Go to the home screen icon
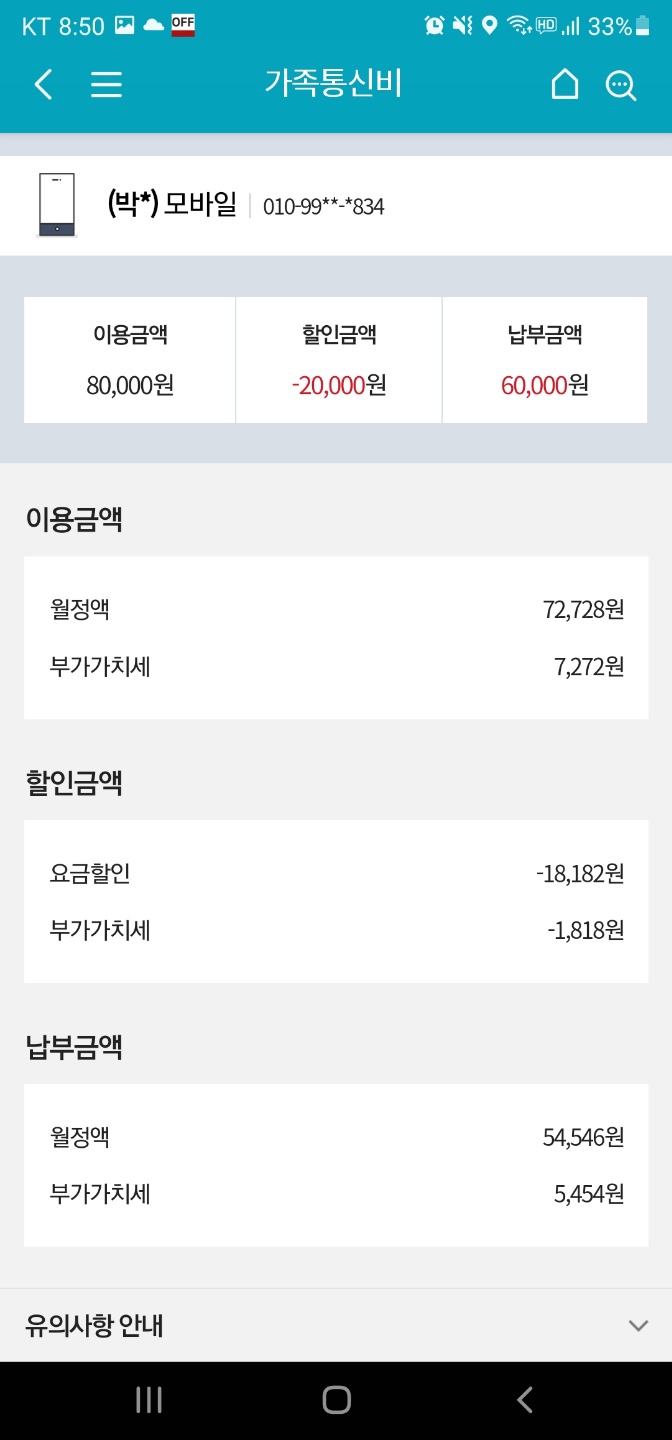This screenshot has width=672, height=1440. point(565,84)
